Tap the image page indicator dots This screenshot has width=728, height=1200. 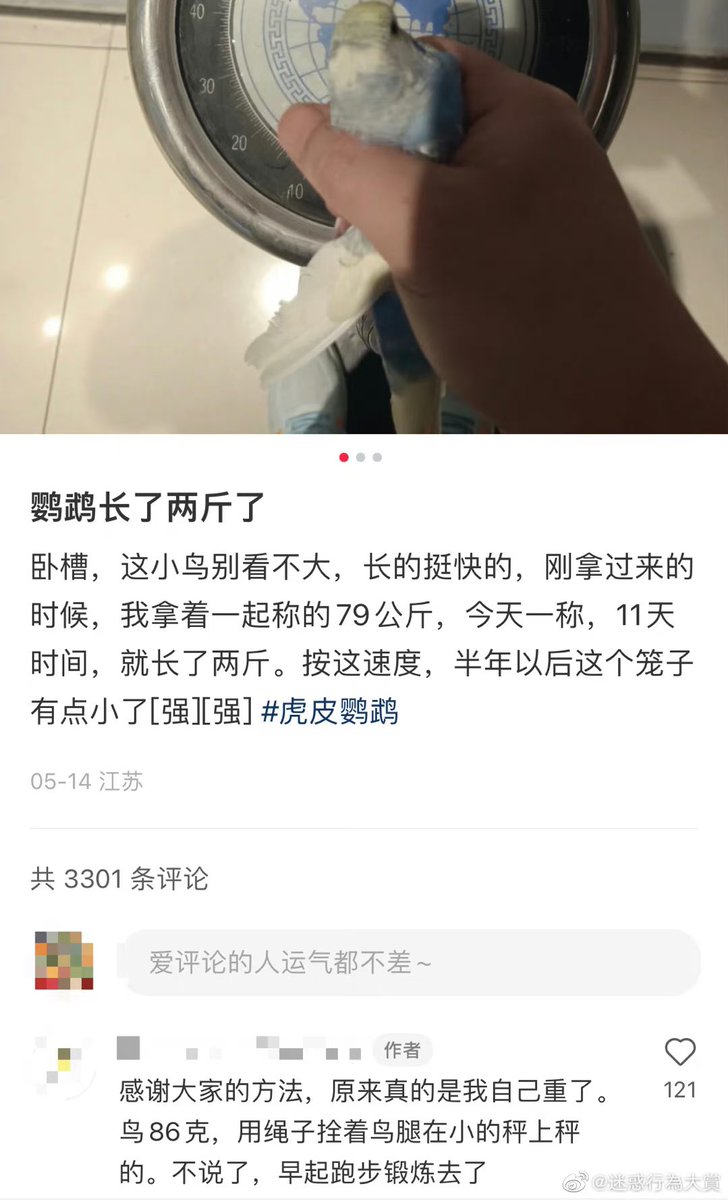[x=360, y=457]
